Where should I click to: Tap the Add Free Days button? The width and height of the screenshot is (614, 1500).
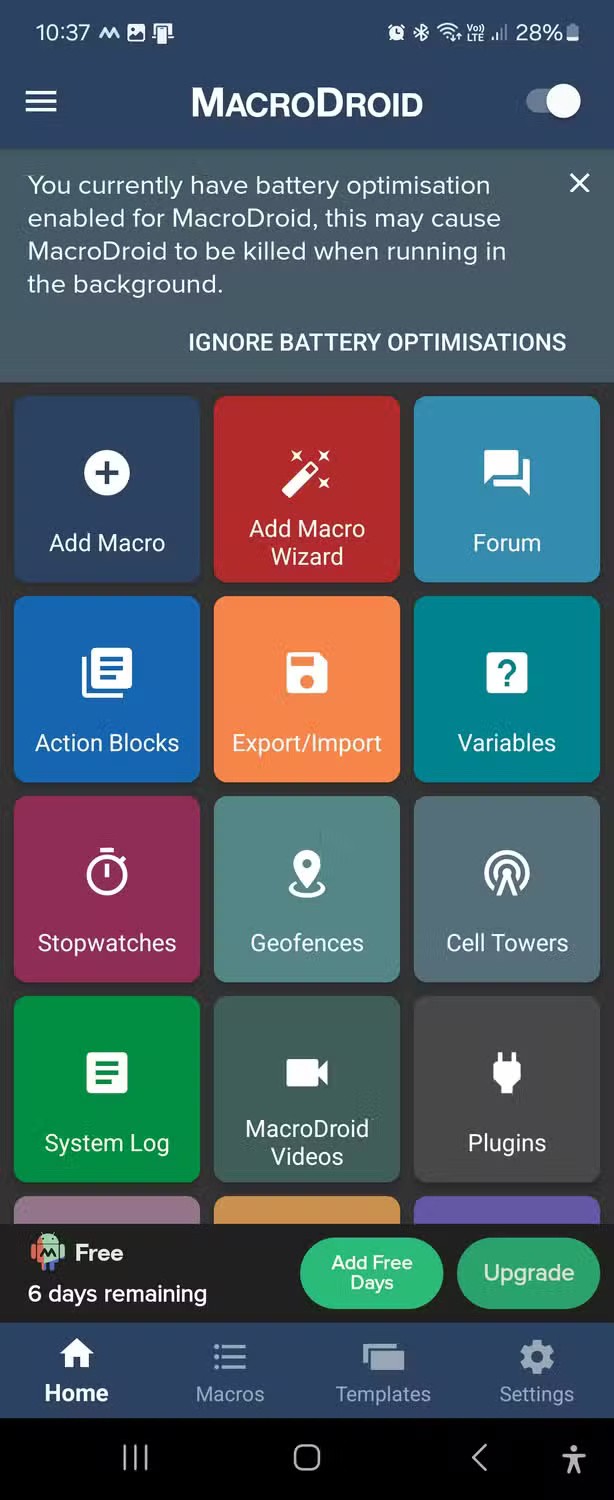371,1273
